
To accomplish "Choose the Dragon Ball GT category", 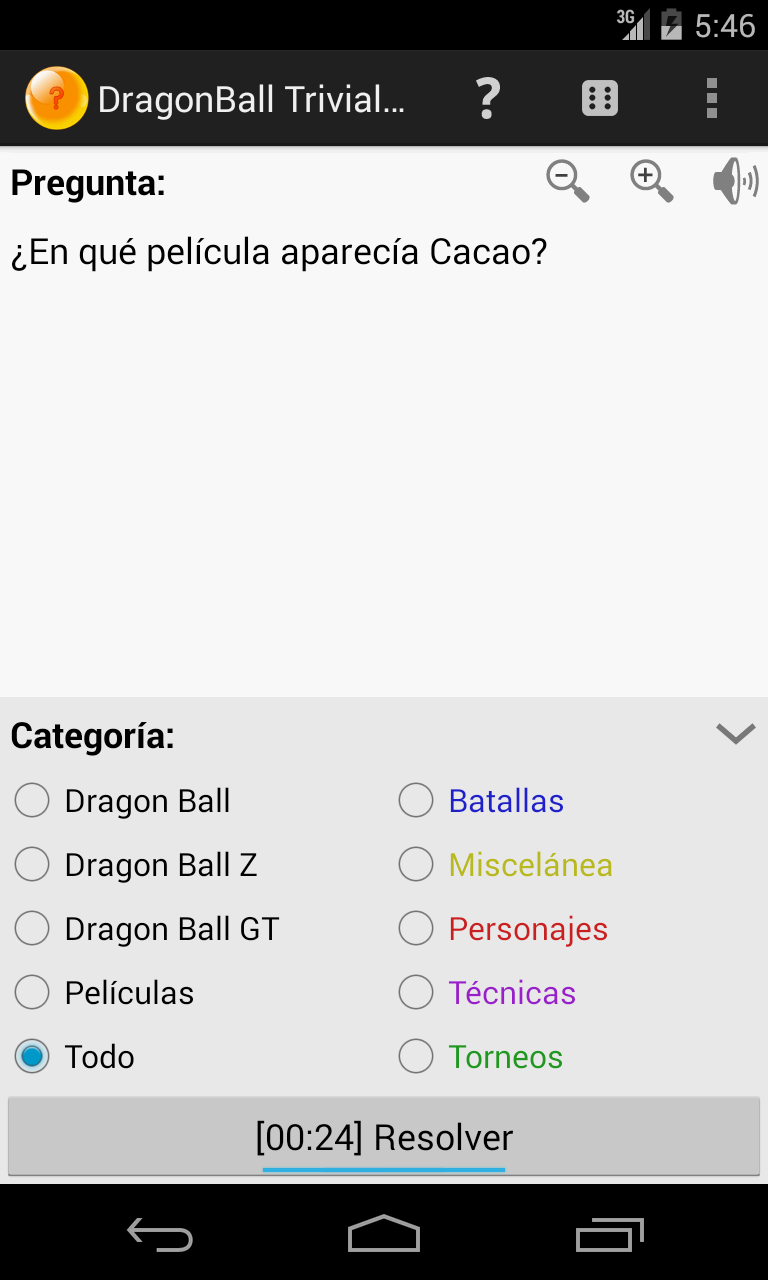I will tap(147, 929).
